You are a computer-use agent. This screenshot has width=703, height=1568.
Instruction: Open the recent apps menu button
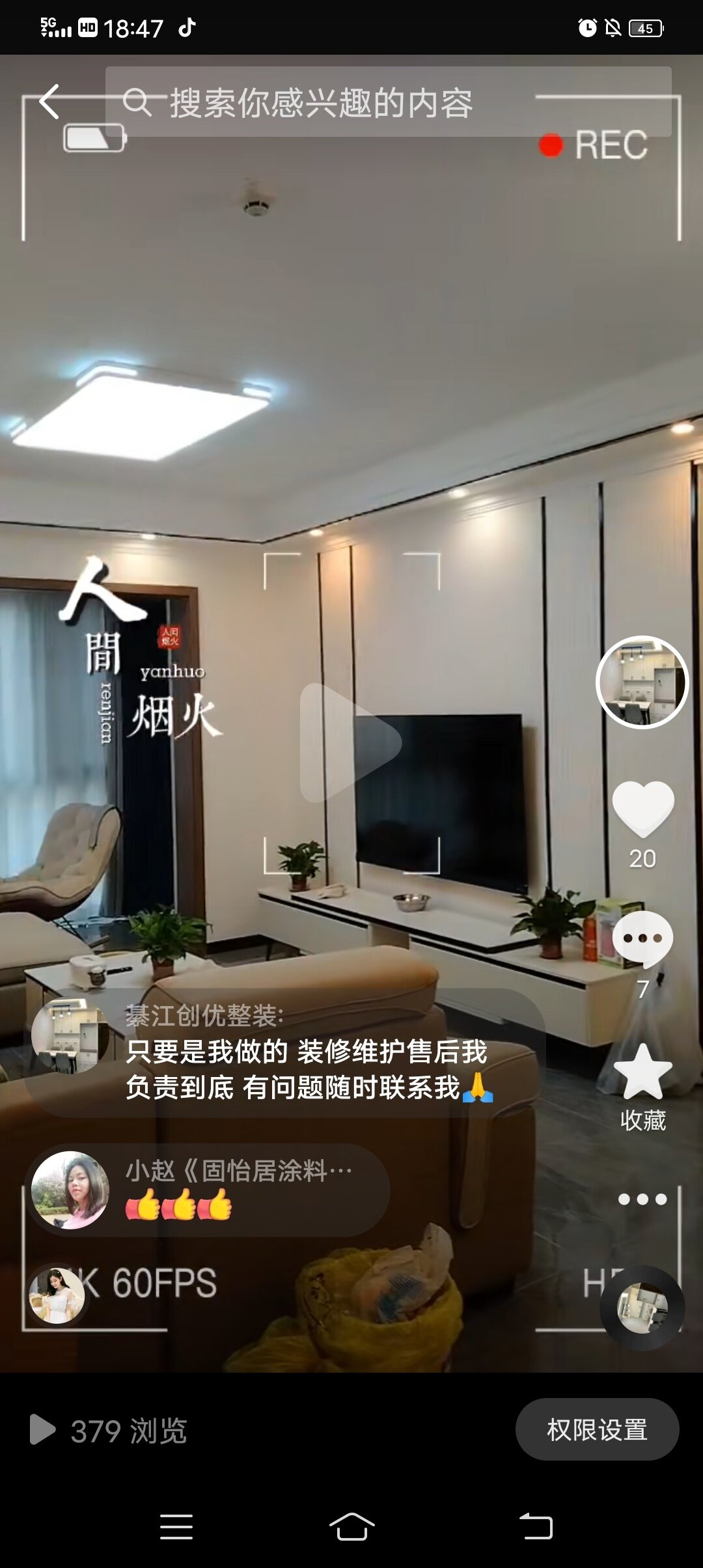pyautogui.click(x=176, y=1526)
